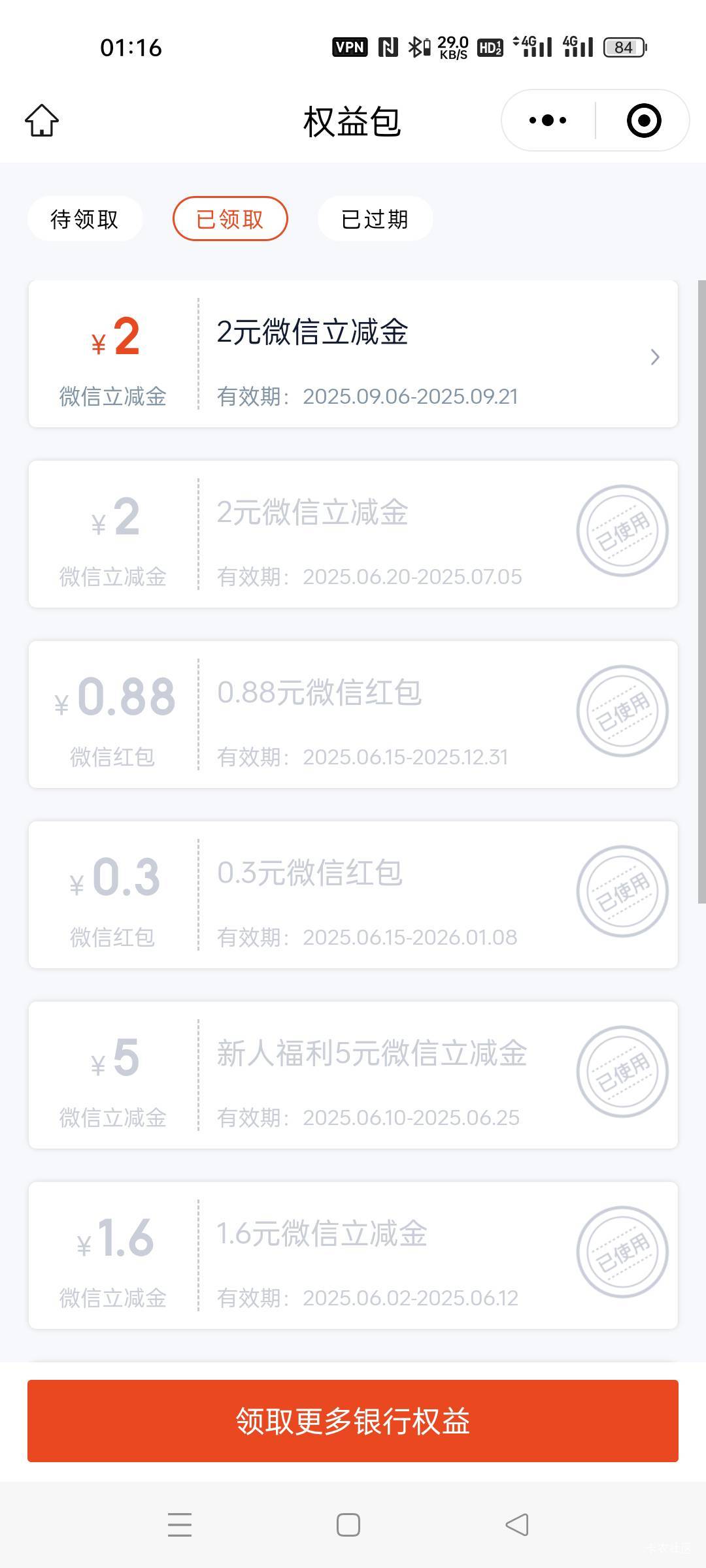Viewport: 706px width, 1568px height.
Task: Open the mini program three-dot menu
Action: (x=548, y=120)
